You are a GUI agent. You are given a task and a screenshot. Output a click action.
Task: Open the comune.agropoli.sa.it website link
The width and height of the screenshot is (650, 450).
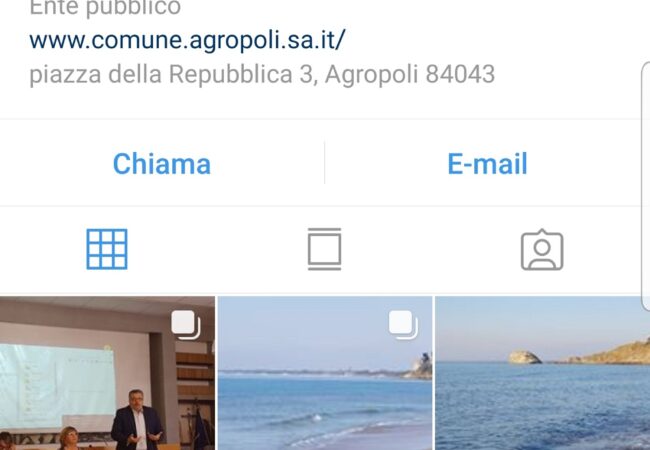pos(187,41)
